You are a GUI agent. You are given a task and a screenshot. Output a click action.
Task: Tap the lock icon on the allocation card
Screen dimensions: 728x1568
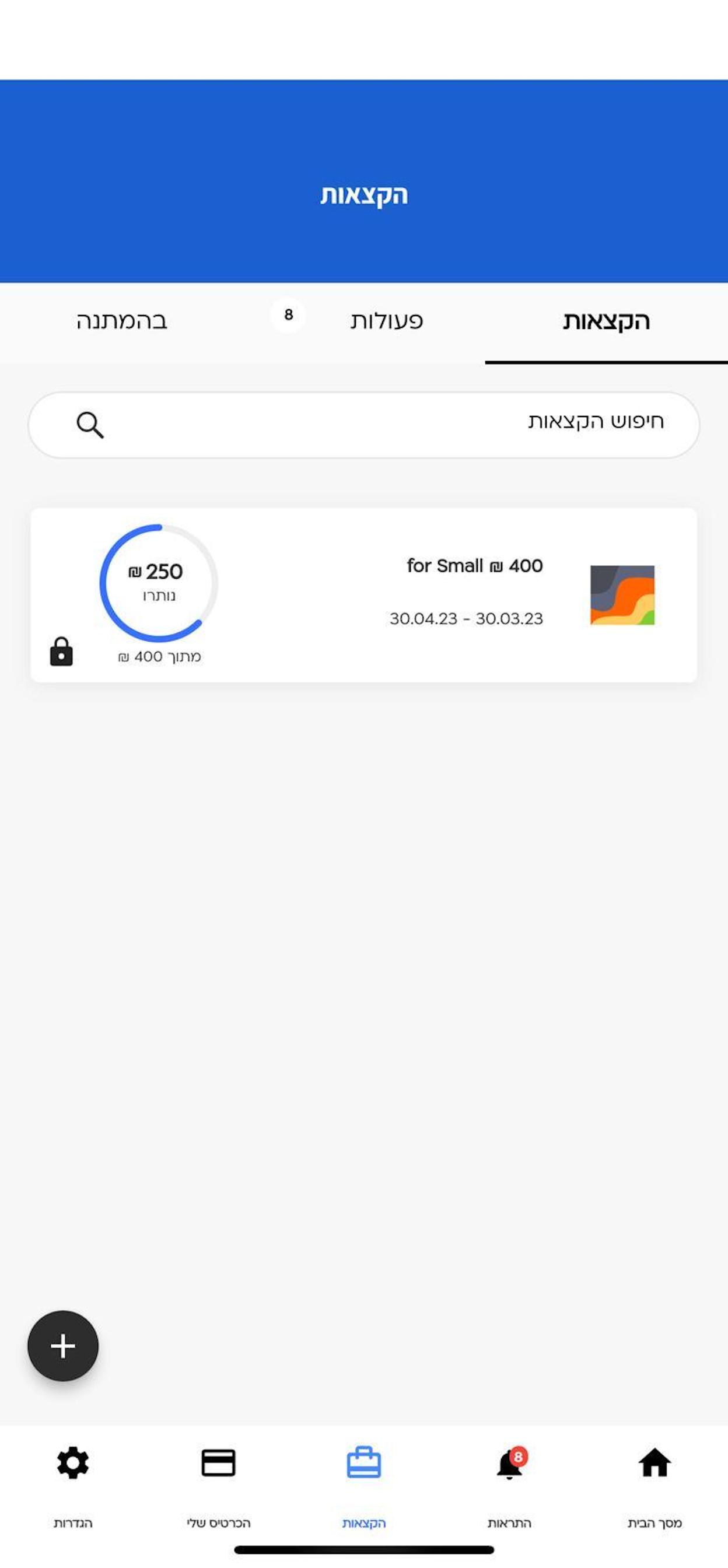61,652
